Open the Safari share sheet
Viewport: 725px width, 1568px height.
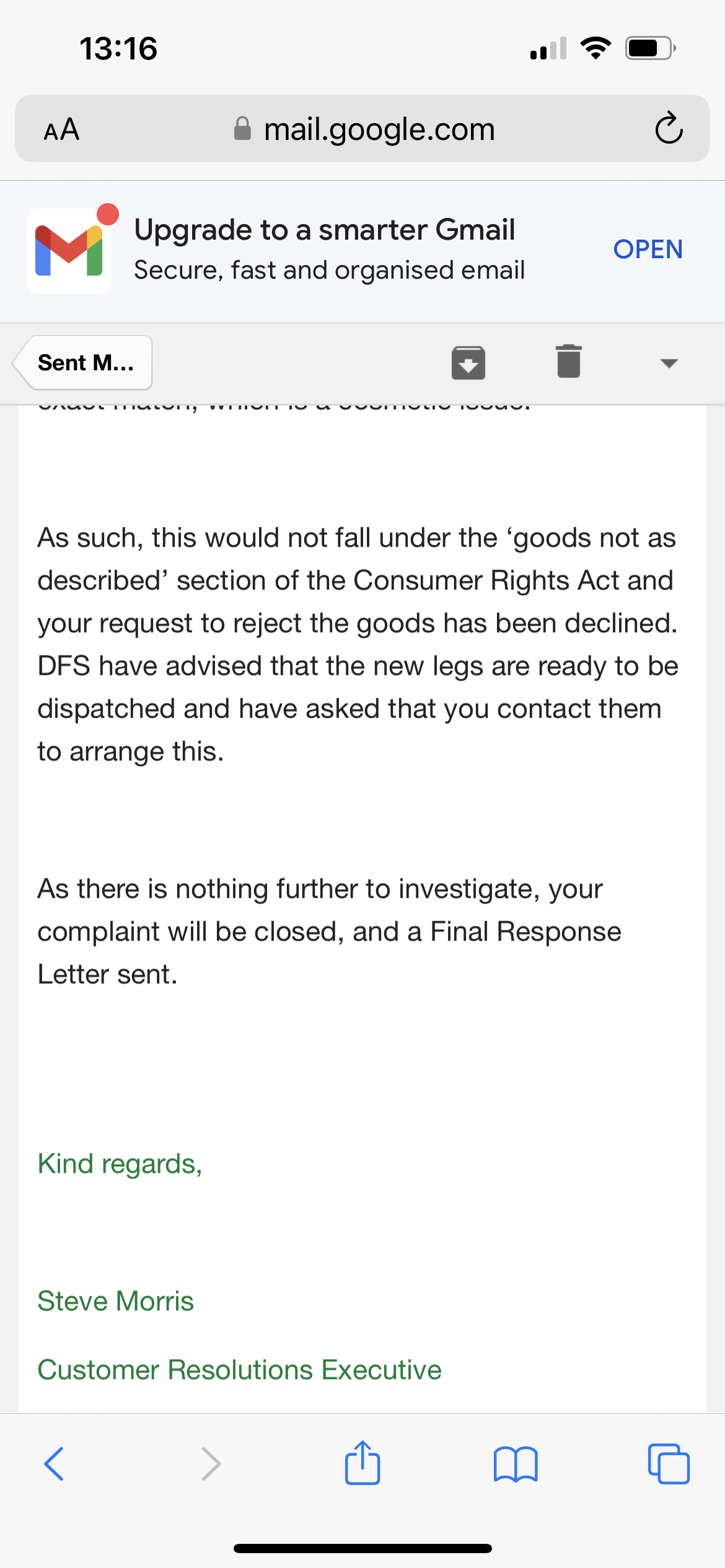click(362, 1462)
